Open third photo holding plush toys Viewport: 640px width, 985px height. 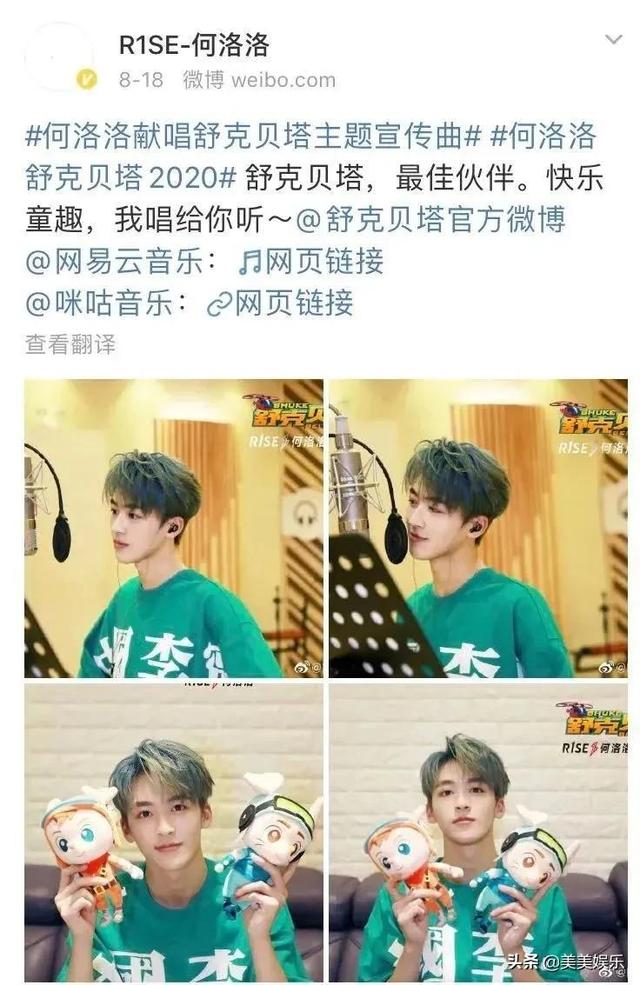point(174,832)
